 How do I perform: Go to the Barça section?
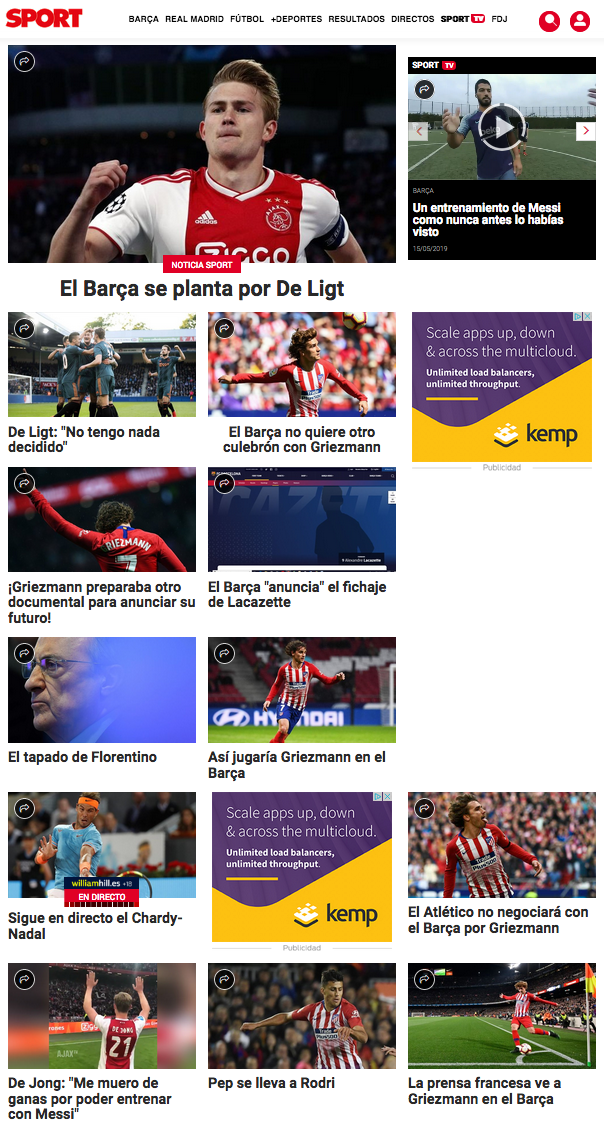(x=143, y=19)
